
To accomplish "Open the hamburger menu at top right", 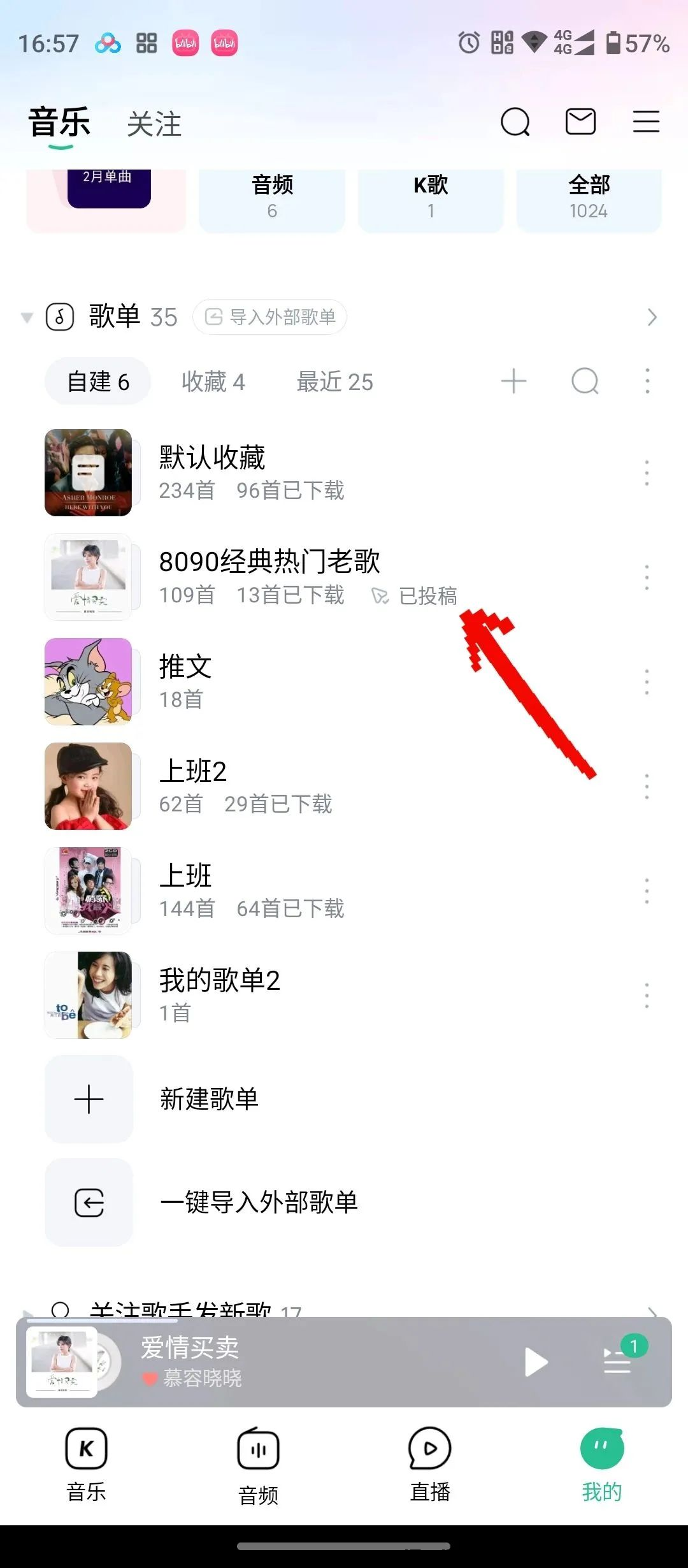I will [x=645, y=122].
